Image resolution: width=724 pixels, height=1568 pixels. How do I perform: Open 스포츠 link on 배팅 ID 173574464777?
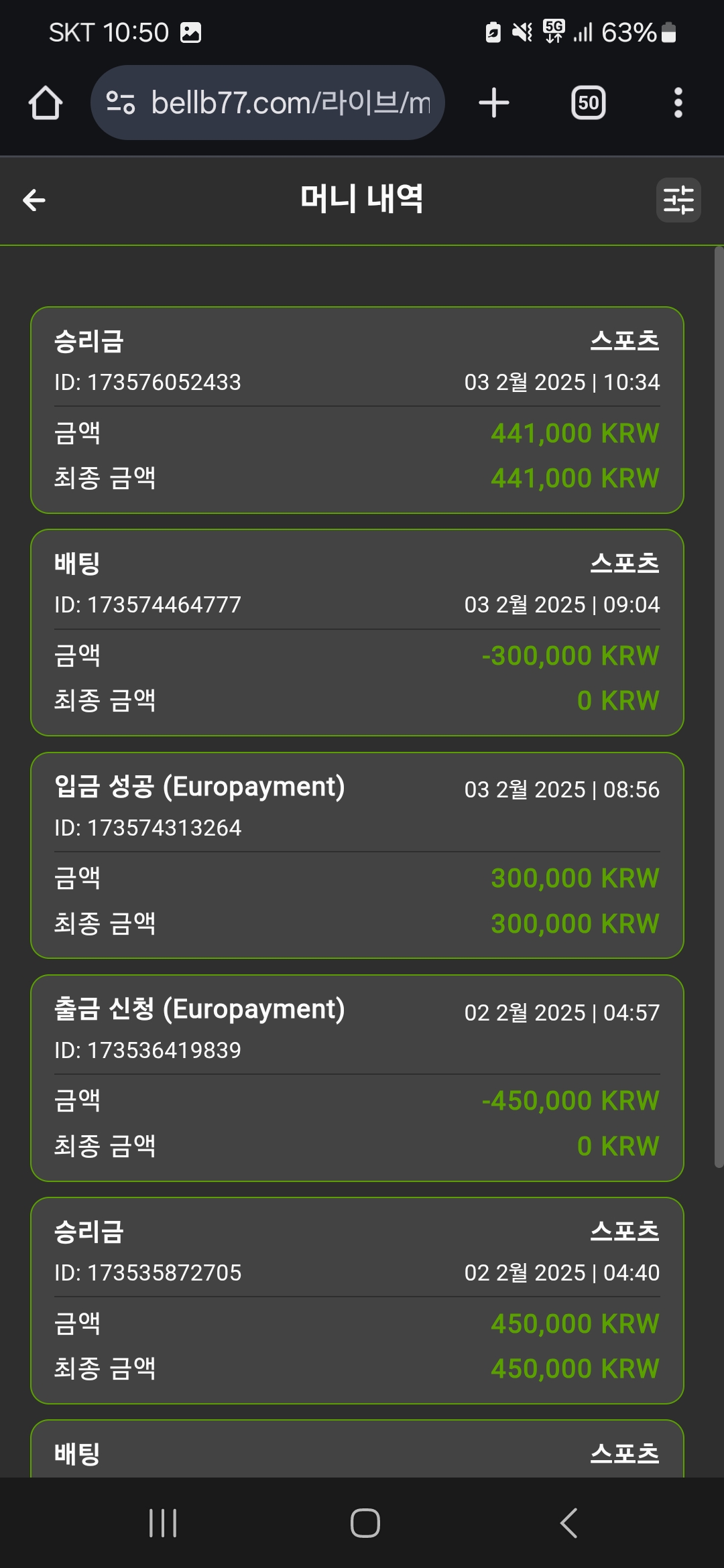tap(624, 564)
